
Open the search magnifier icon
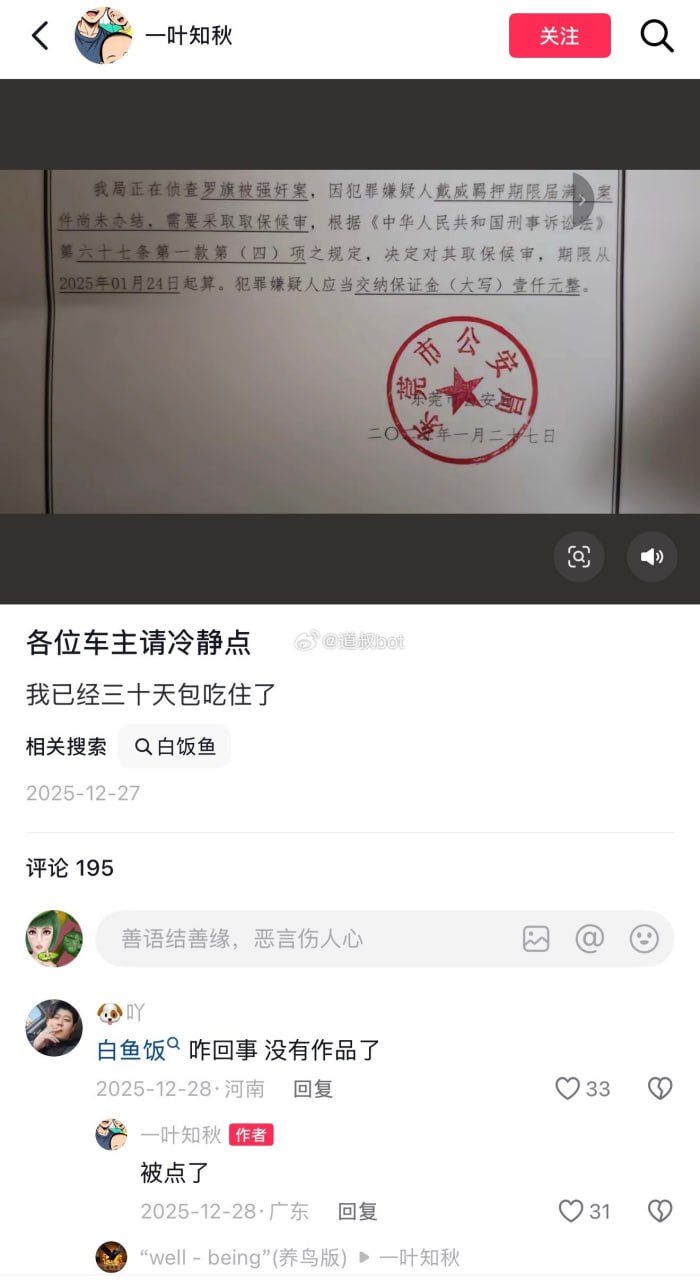[x=656, y=36]
